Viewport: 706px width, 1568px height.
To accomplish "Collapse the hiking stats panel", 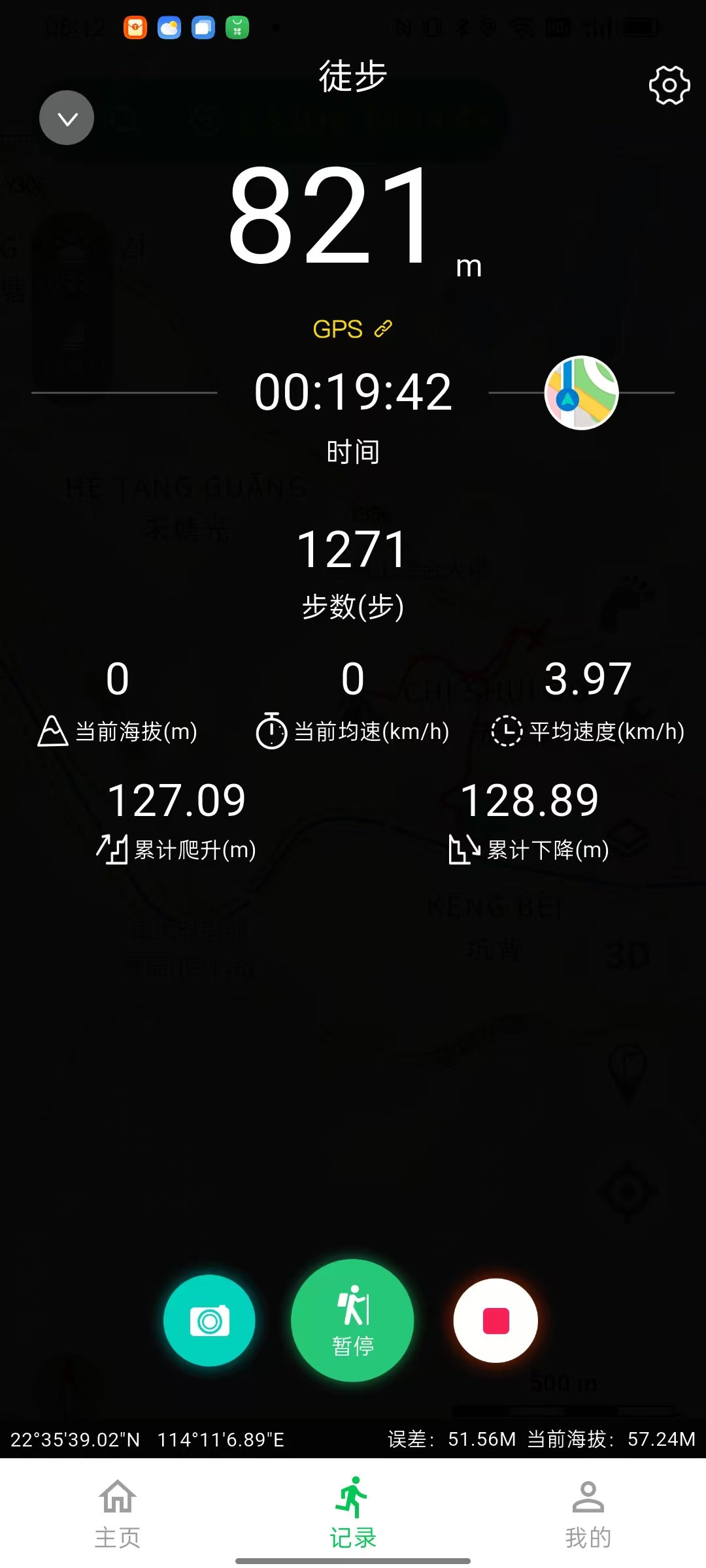I will pos(67,118).
